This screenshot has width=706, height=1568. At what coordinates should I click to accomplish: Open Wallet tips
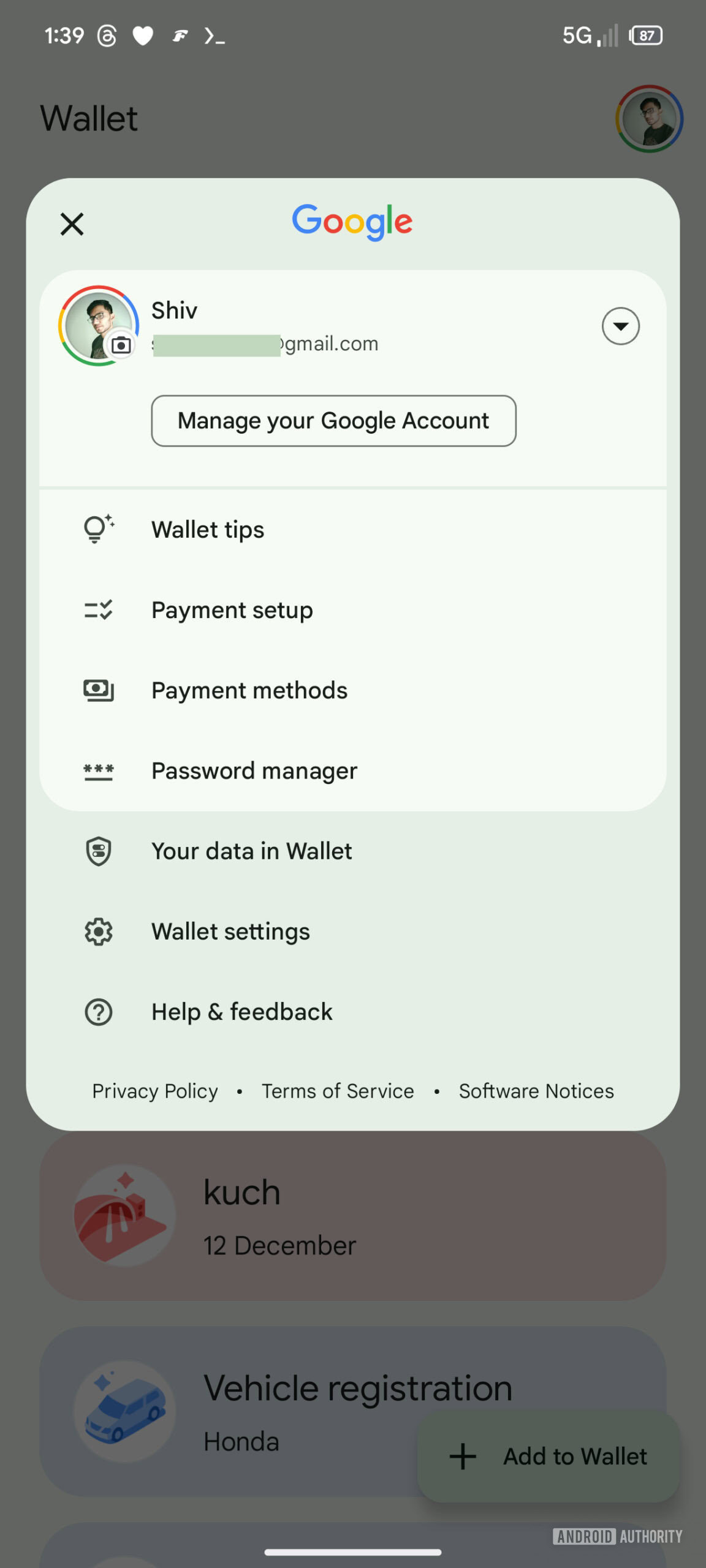tap(208, 530)
